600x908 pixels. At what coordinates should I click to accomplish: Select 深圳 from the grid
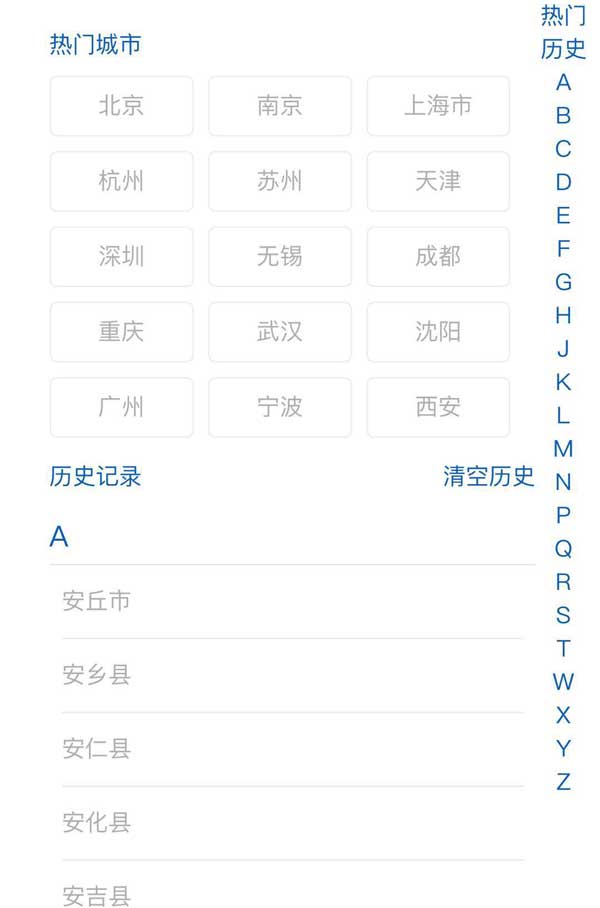coord(121,257)
